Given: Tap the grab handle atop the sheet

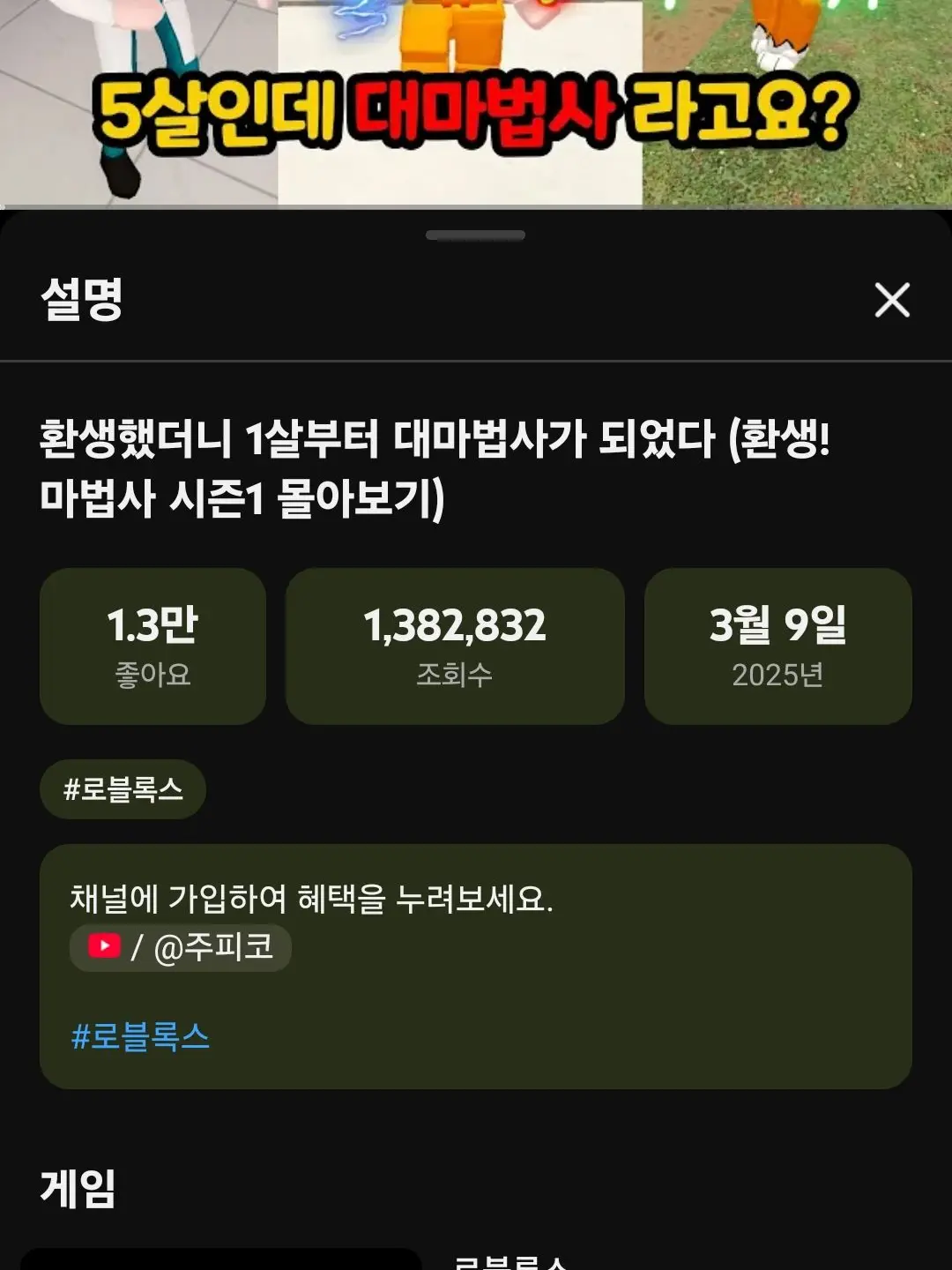Looking at the screenshot, I should click(476, 235).
